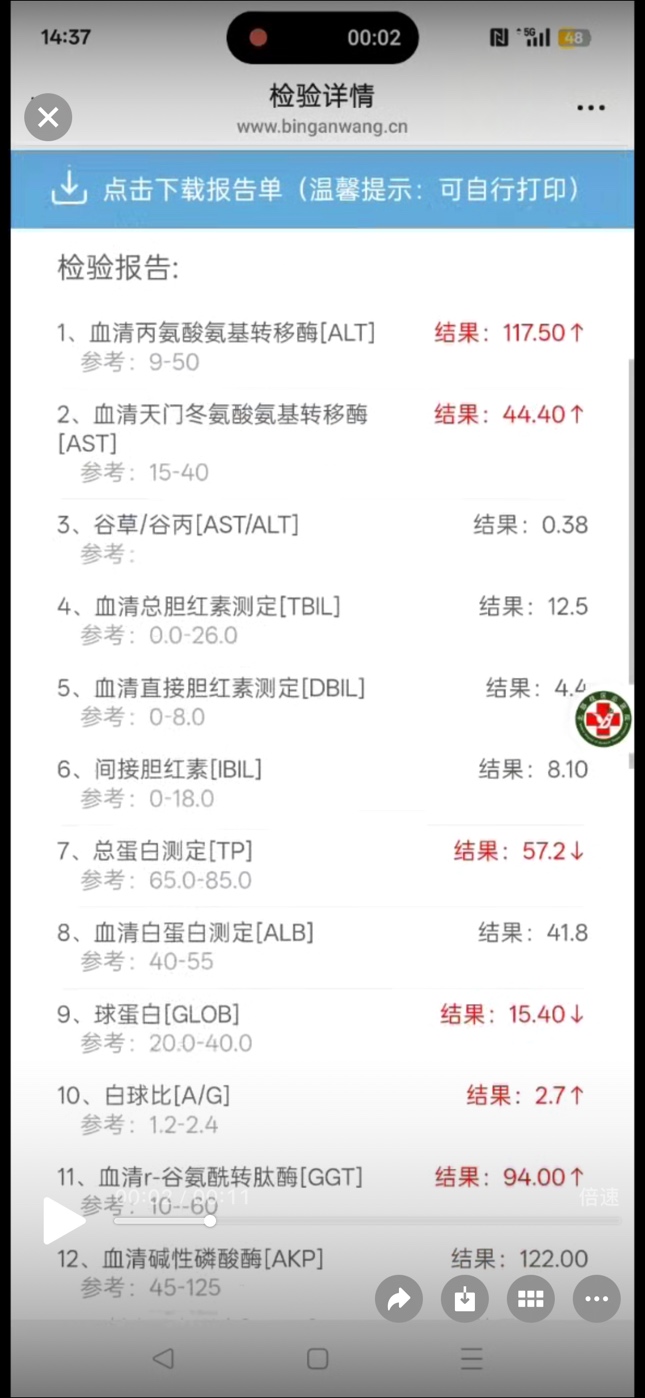
Task: Forward the video with the share arrow
Action: (399, 1299)
